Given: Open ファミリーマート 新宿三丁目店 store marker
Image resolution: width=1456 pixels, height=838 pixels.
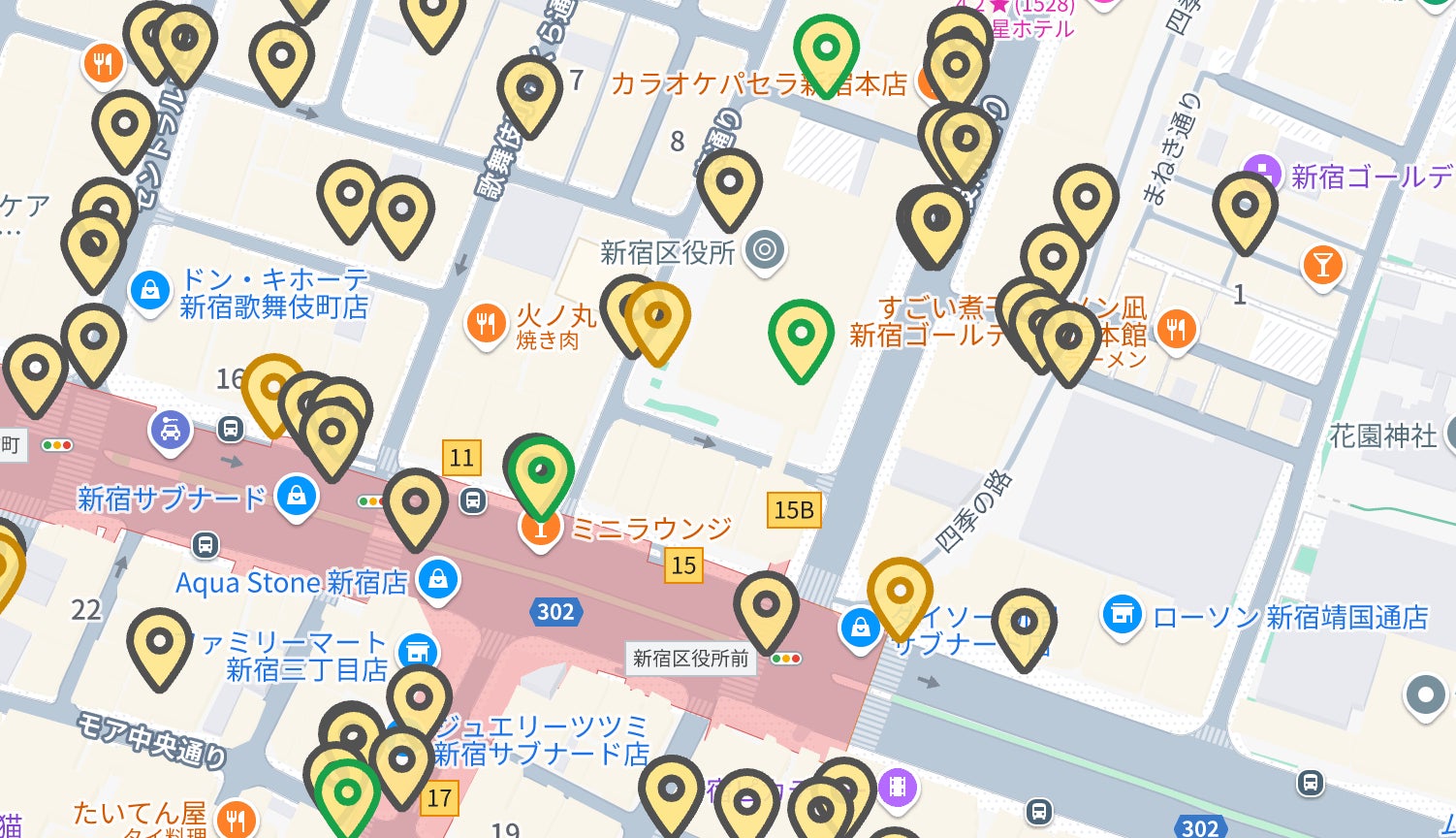Looking at the screenshot, I should (418, 652).
